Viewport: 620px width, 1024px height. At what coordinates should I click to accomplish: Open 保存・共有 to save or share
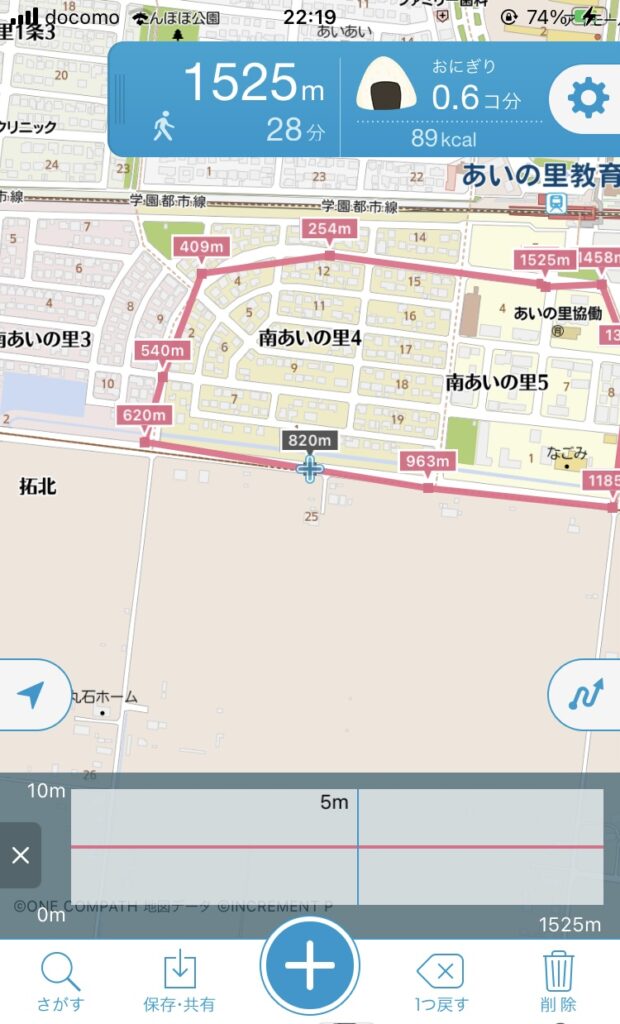pyautogui.click(x=179, y=982)
